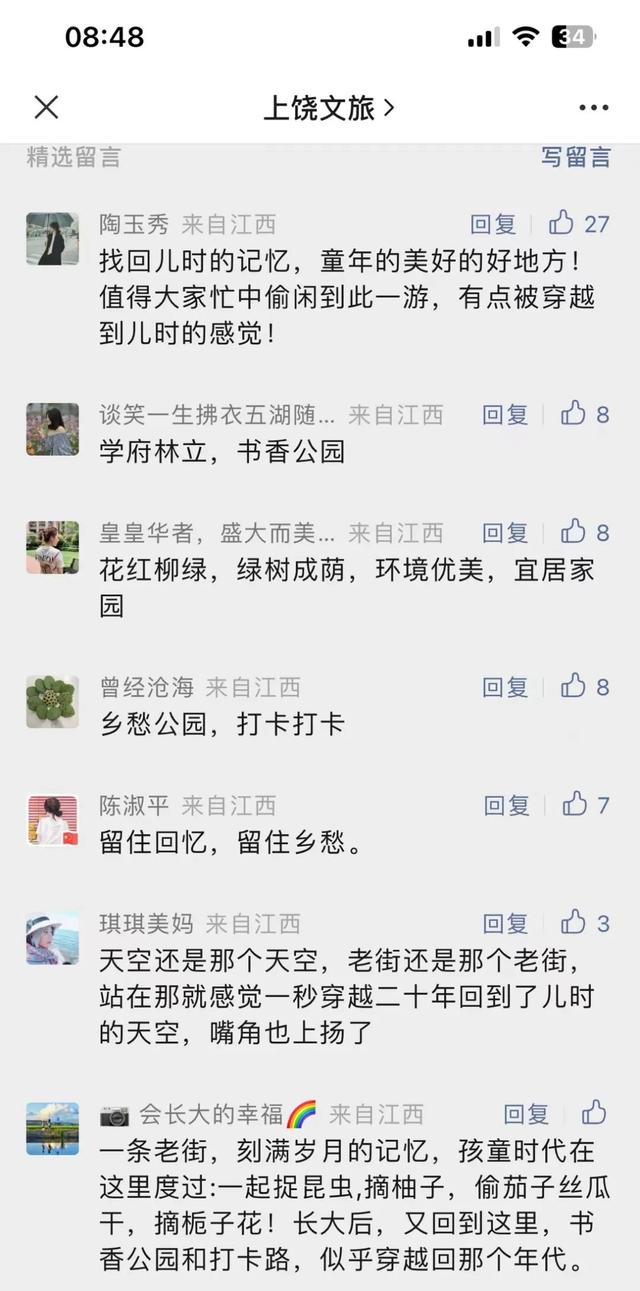Viewport: 640px width, 1291px height.
Task: Like 会长大的幸福's comment
Action: [x=594, y=1113]
